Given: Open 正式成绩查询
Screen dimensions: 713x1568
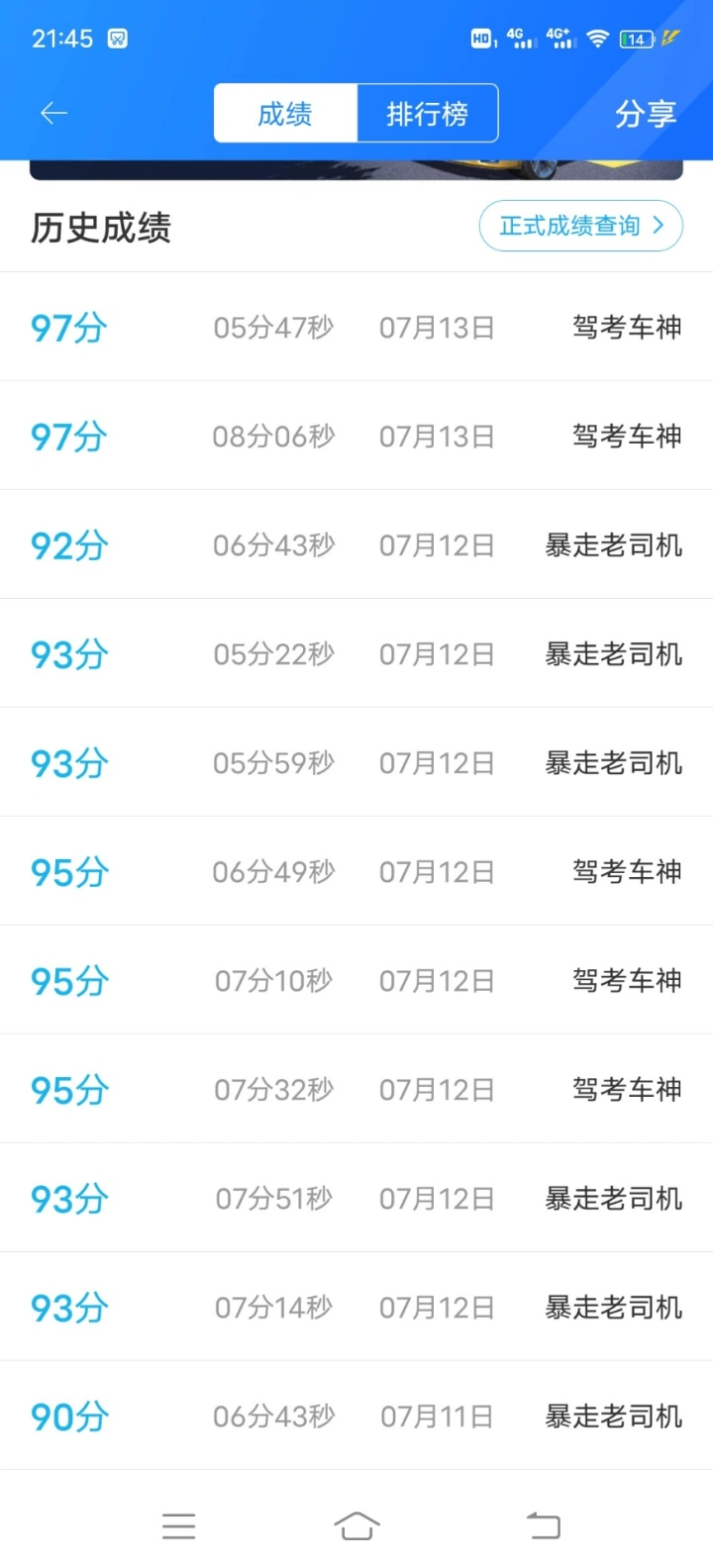Looking at the screenshot, I should point(581,226).
